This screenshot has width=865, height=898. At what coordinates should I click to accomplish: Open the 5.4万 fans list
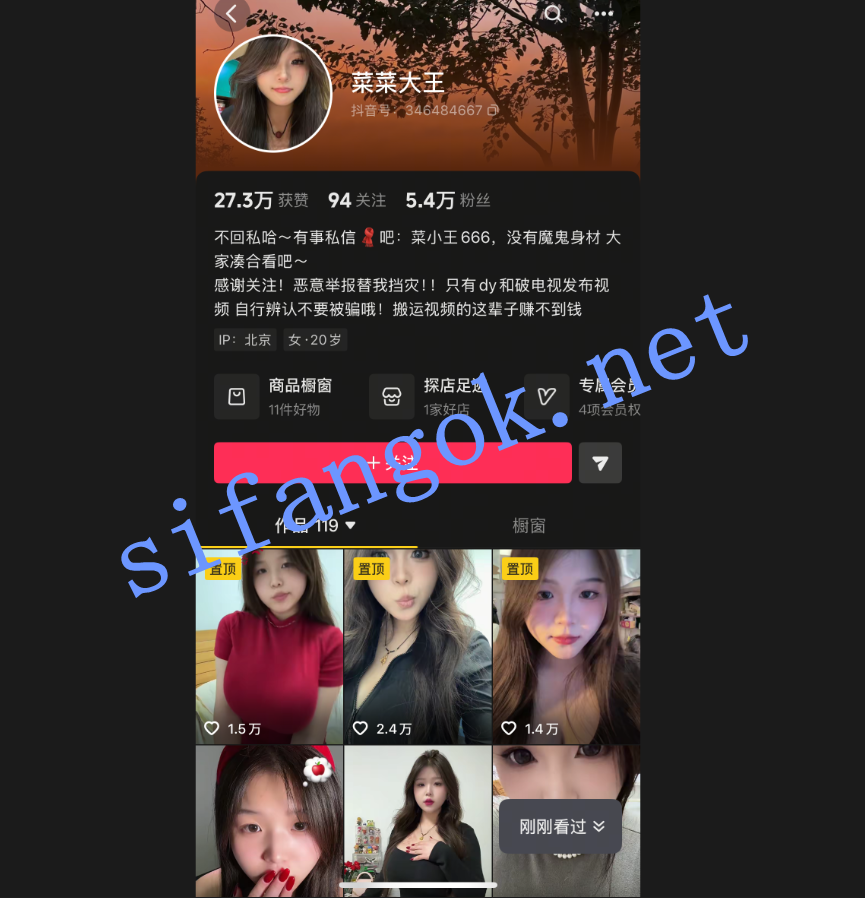[x=447, y=200]
